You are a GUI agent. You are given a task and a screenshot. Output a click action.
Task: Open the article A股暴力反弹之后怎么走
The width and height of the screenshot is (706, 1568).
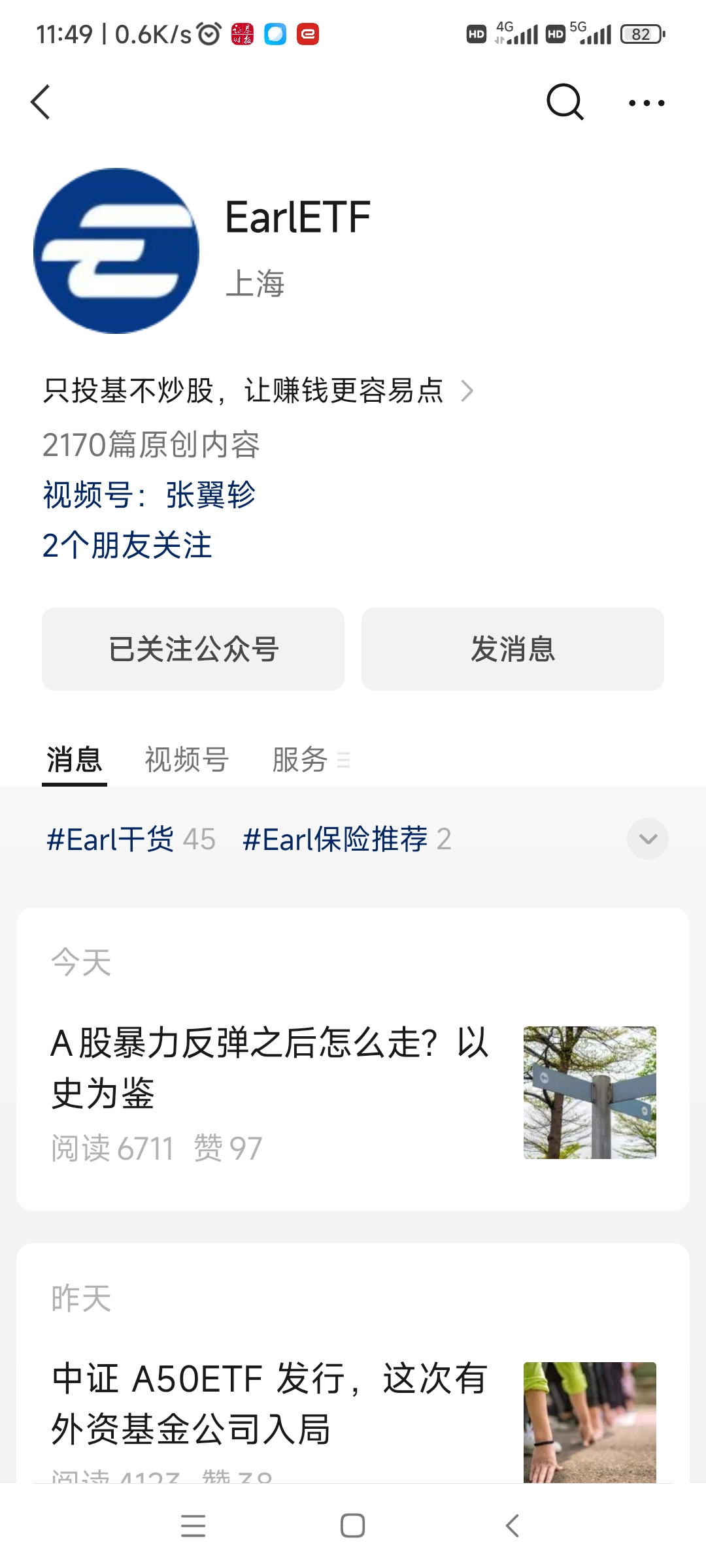point(269,1067)
